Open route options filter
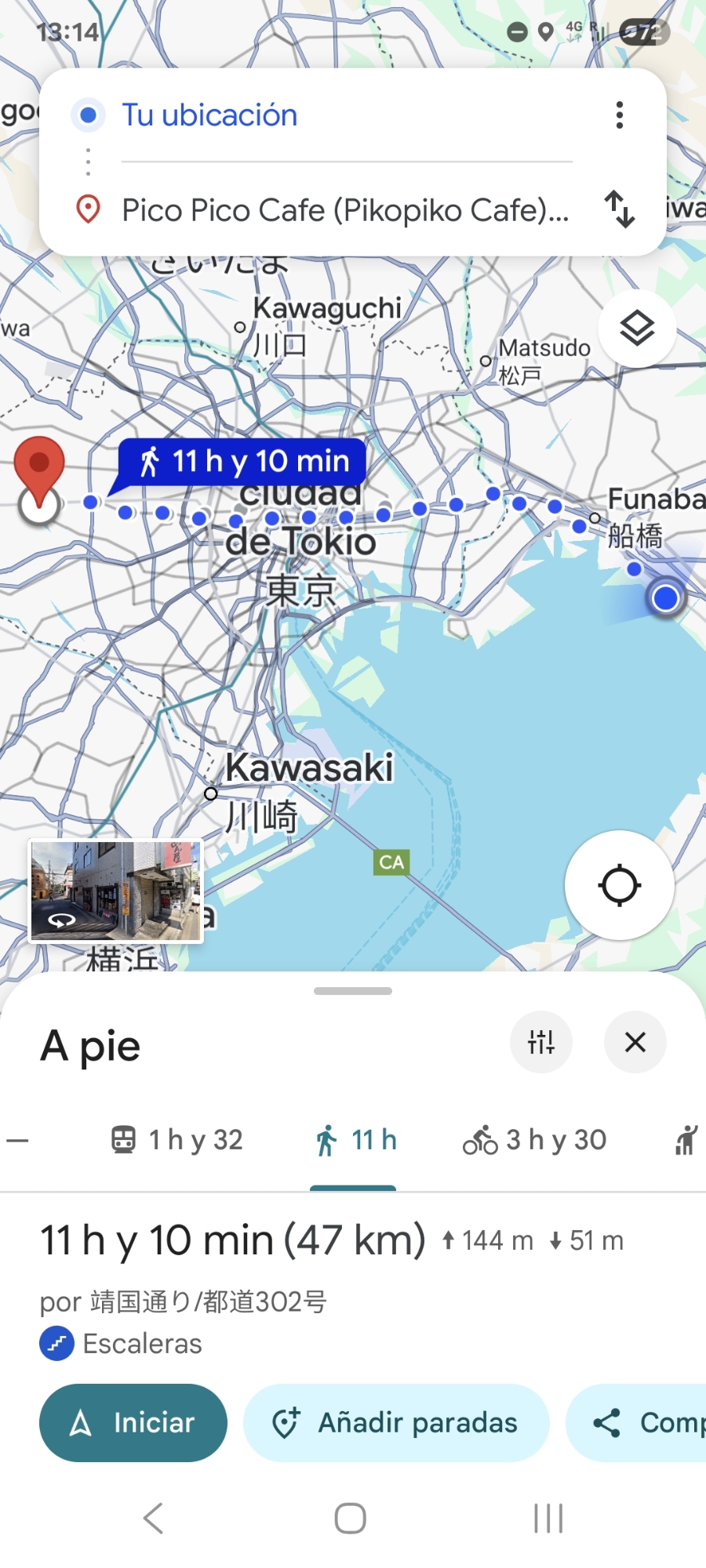The width and height of the screenshot is (706, 1568). (541, 1042)
